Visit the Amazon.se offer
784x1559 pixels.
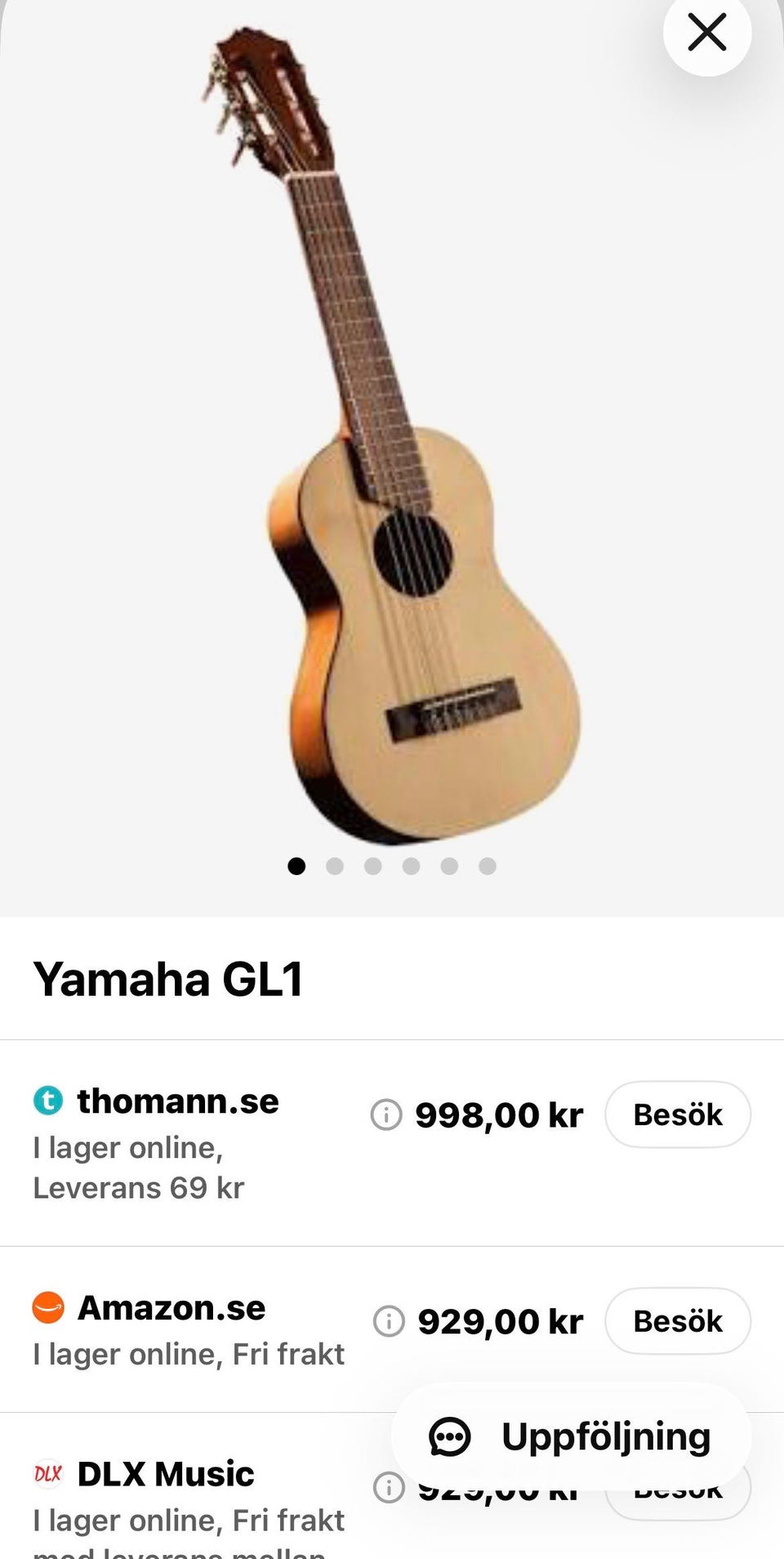pos(678,1321)
